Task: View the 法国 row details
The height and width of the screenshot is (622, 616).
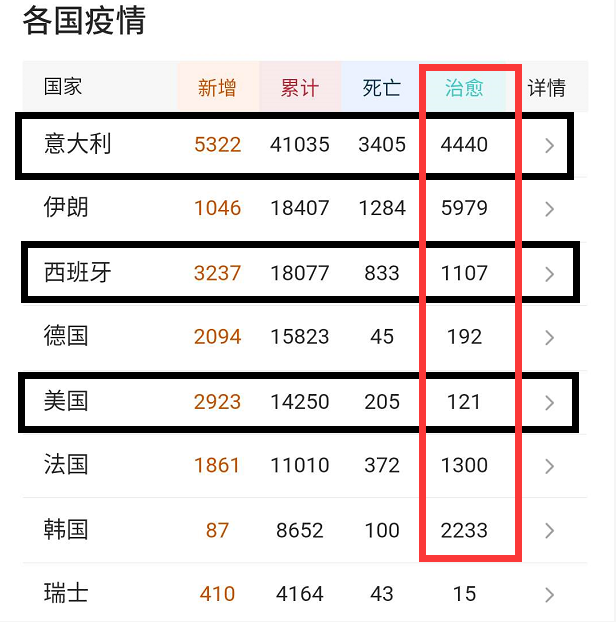Action: point(549,466)
